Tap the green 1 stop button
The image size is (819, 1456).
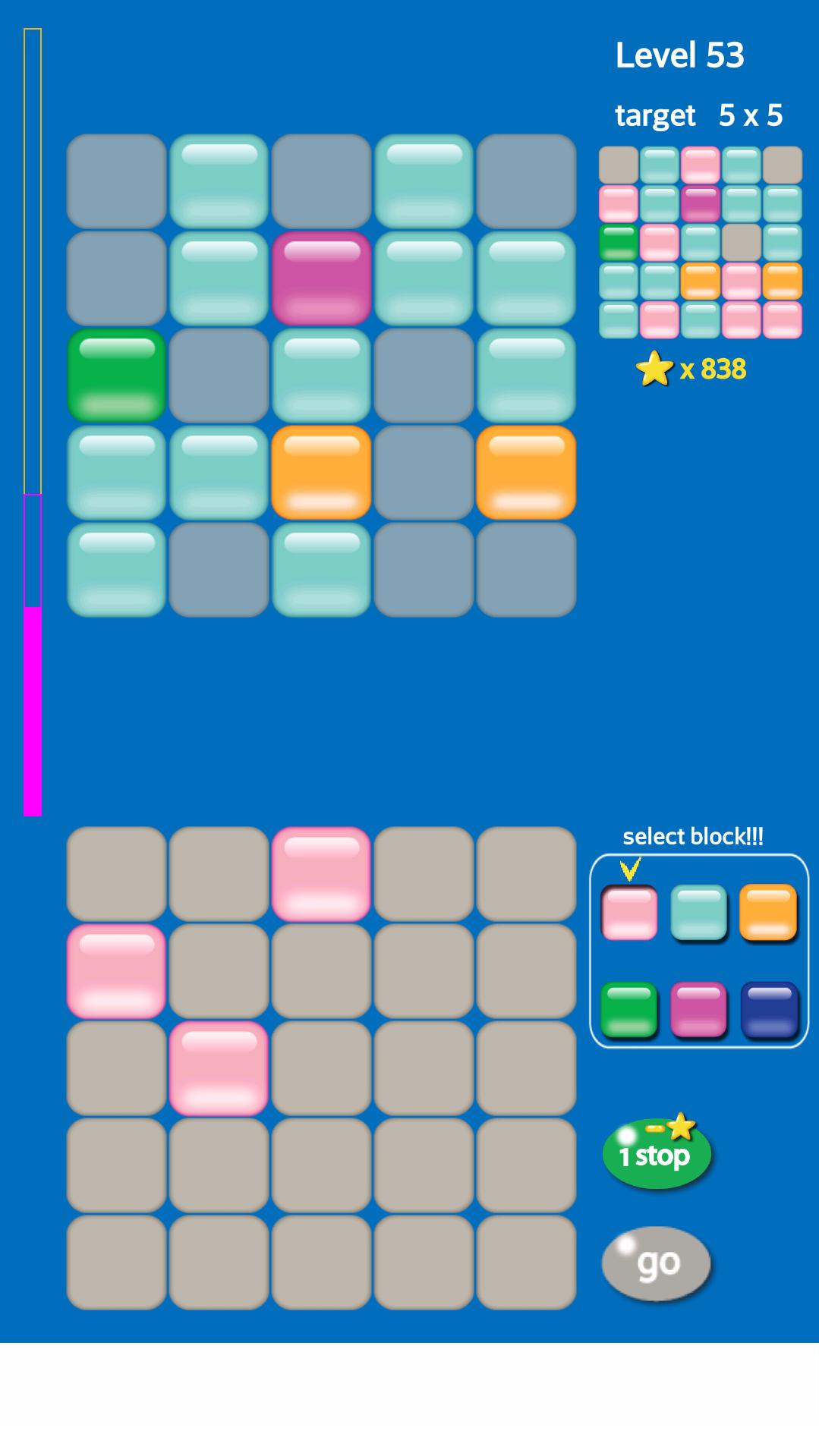click(x=657, y=1155)
